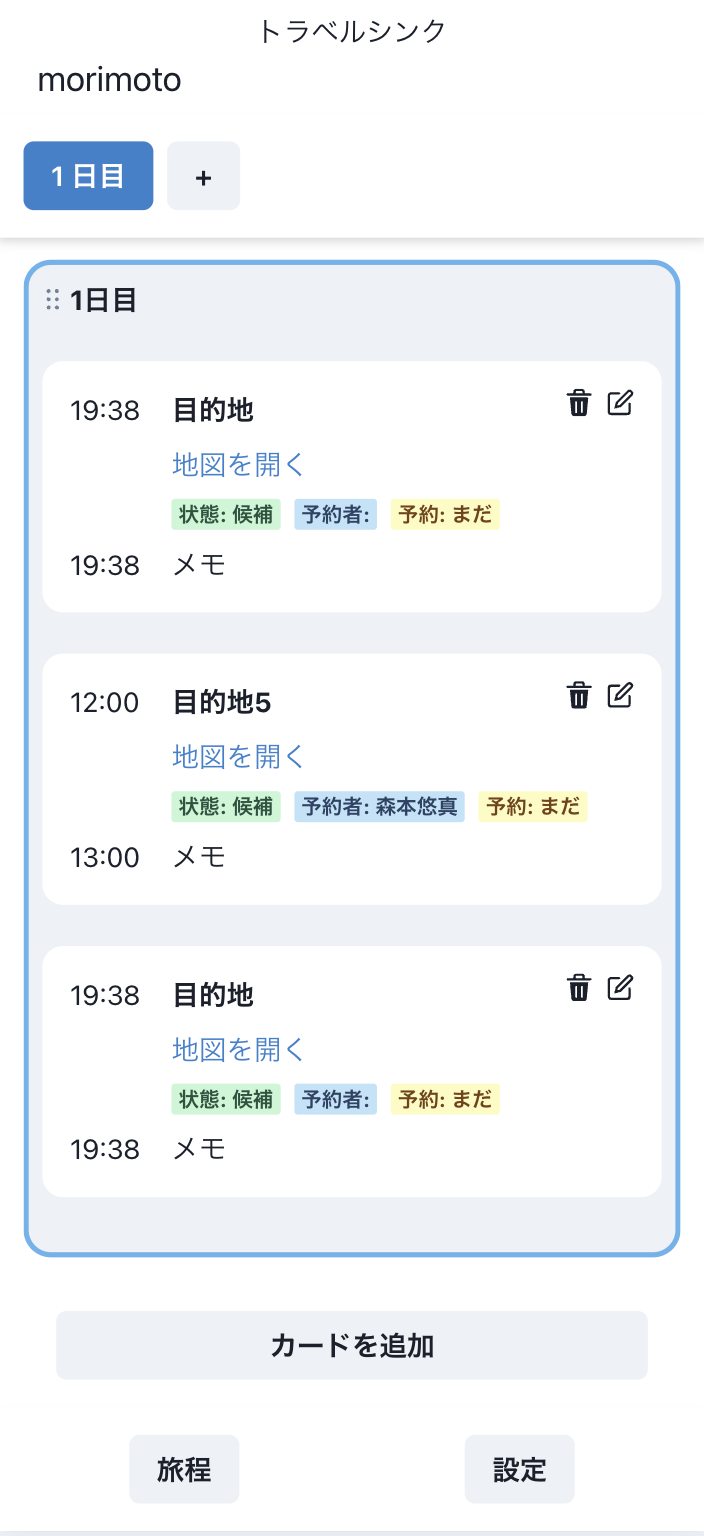This screenshot has width=704, height=1536.
Task: Add a new day with the plus button
Action: click(203, 176)
